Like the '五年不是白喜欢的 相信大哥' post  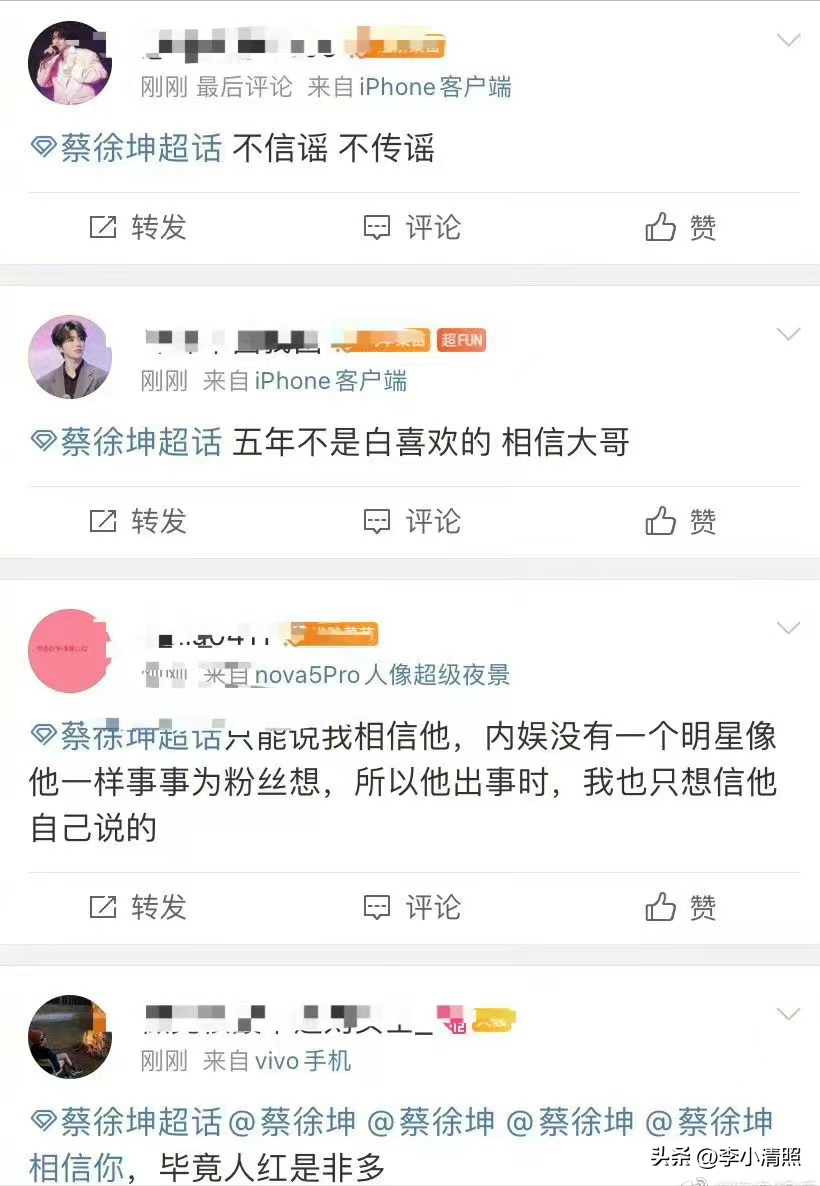click(681, 521)
